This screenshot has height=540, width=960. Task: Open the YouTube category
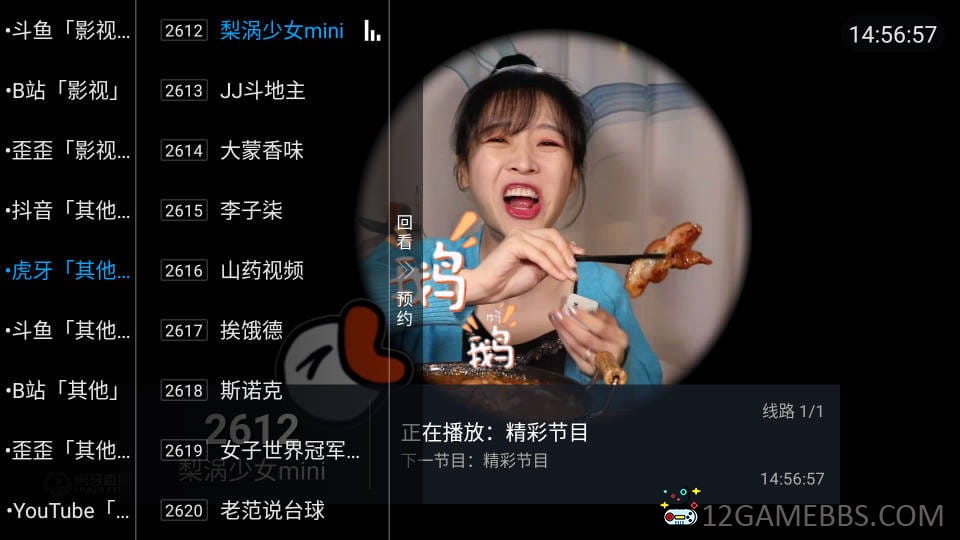point(68,511)
